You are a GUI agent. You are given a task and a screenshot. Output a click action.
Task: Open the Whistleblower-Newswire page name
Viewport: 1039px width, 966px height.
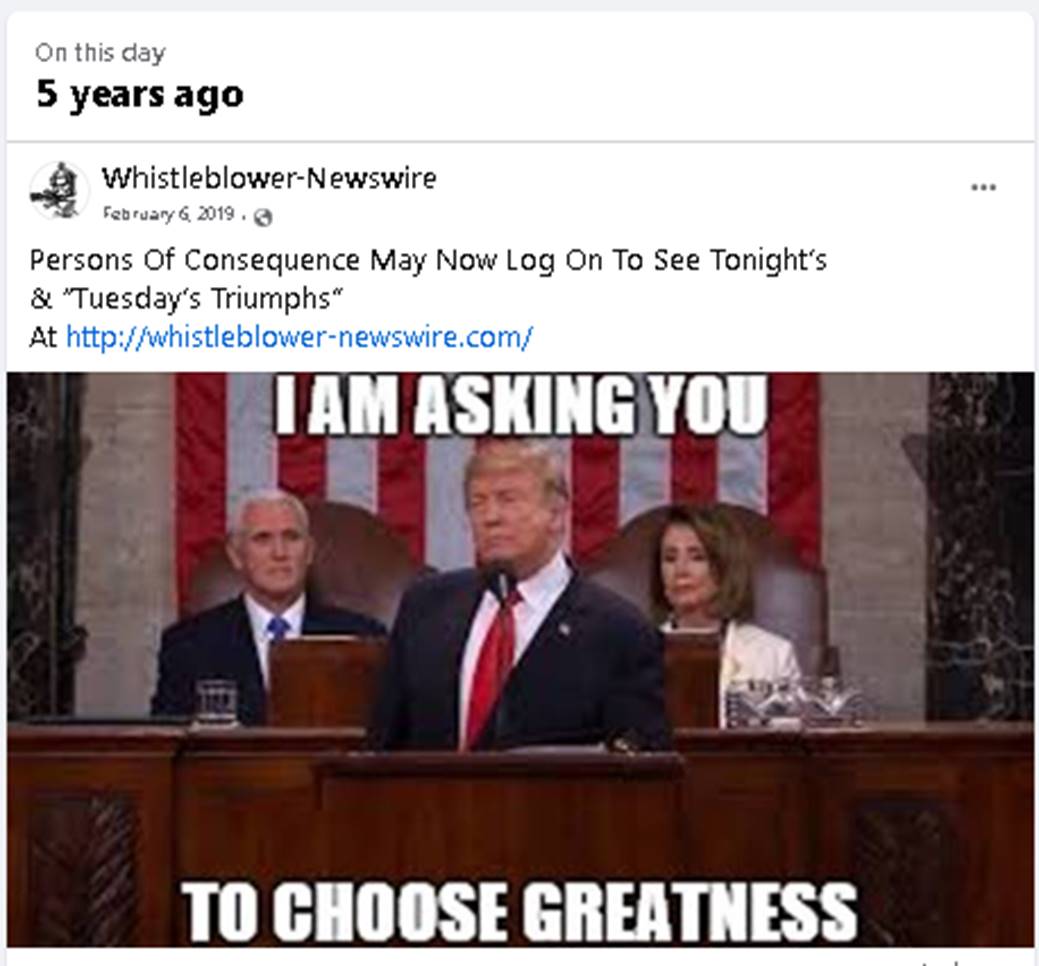269,179
